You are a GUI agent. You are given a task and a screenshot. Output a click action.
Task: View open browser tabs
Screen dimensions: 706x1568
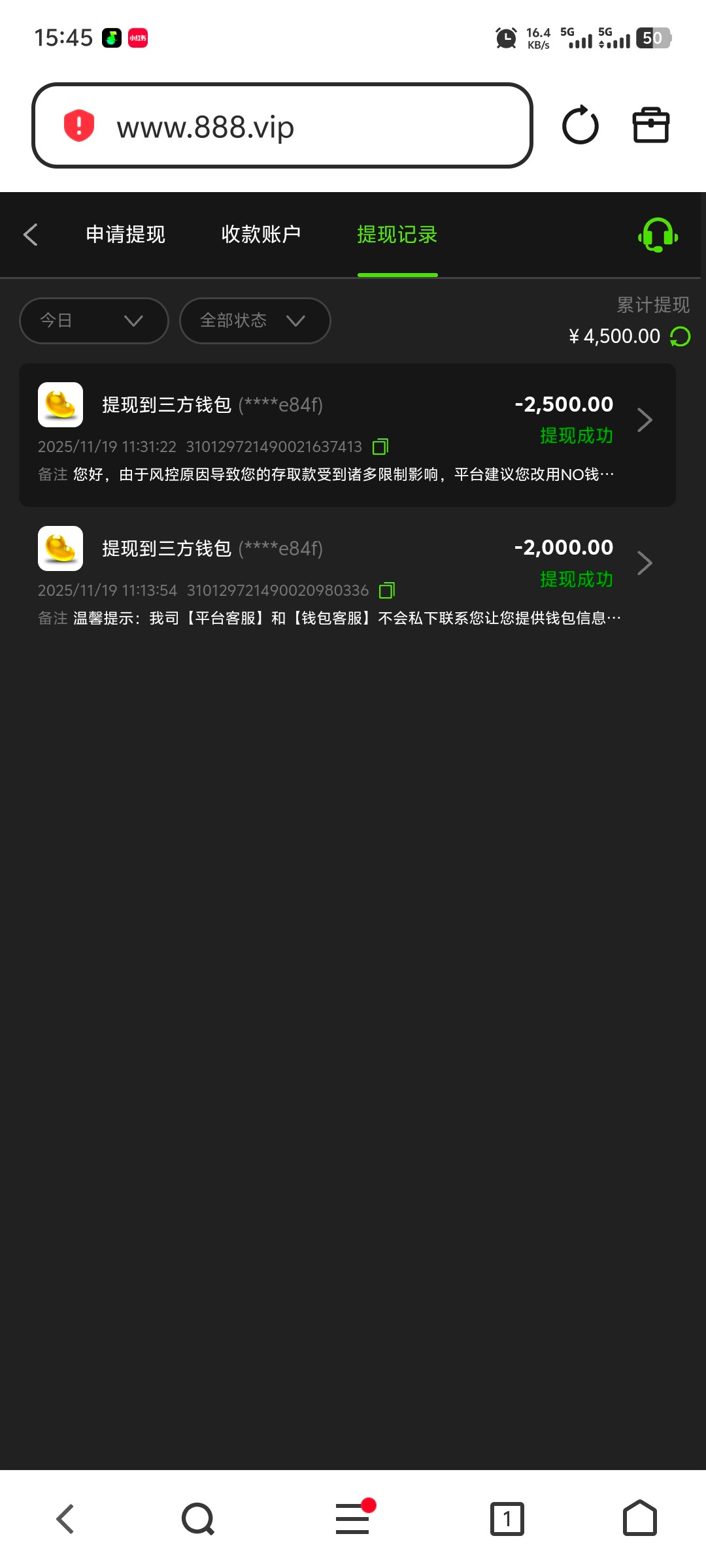pyautogui.click(x=507, y=1518)
